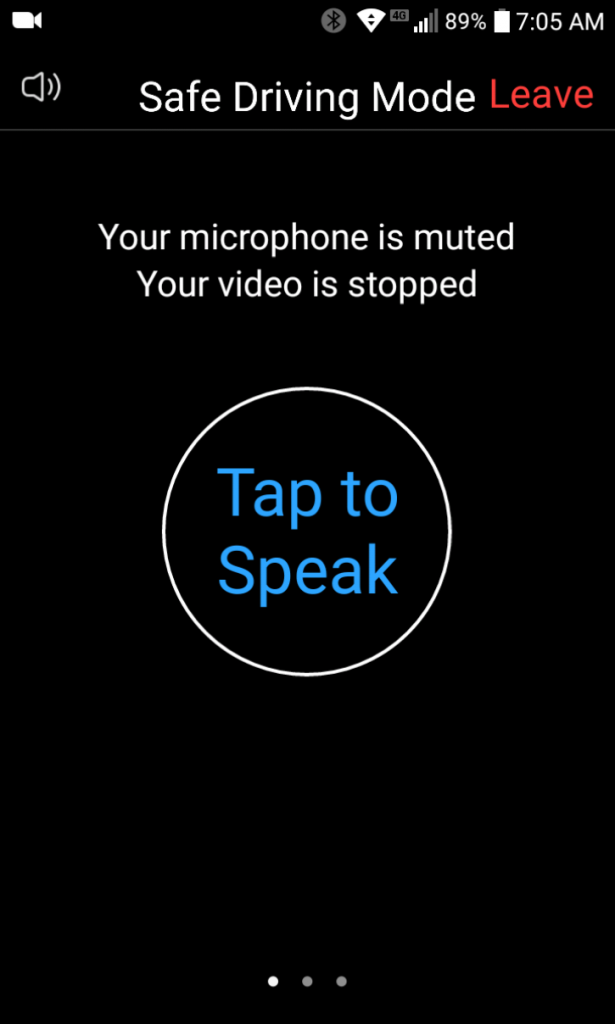
Task: Toggle the speaker audio icon
Action: tap(41, 87)
